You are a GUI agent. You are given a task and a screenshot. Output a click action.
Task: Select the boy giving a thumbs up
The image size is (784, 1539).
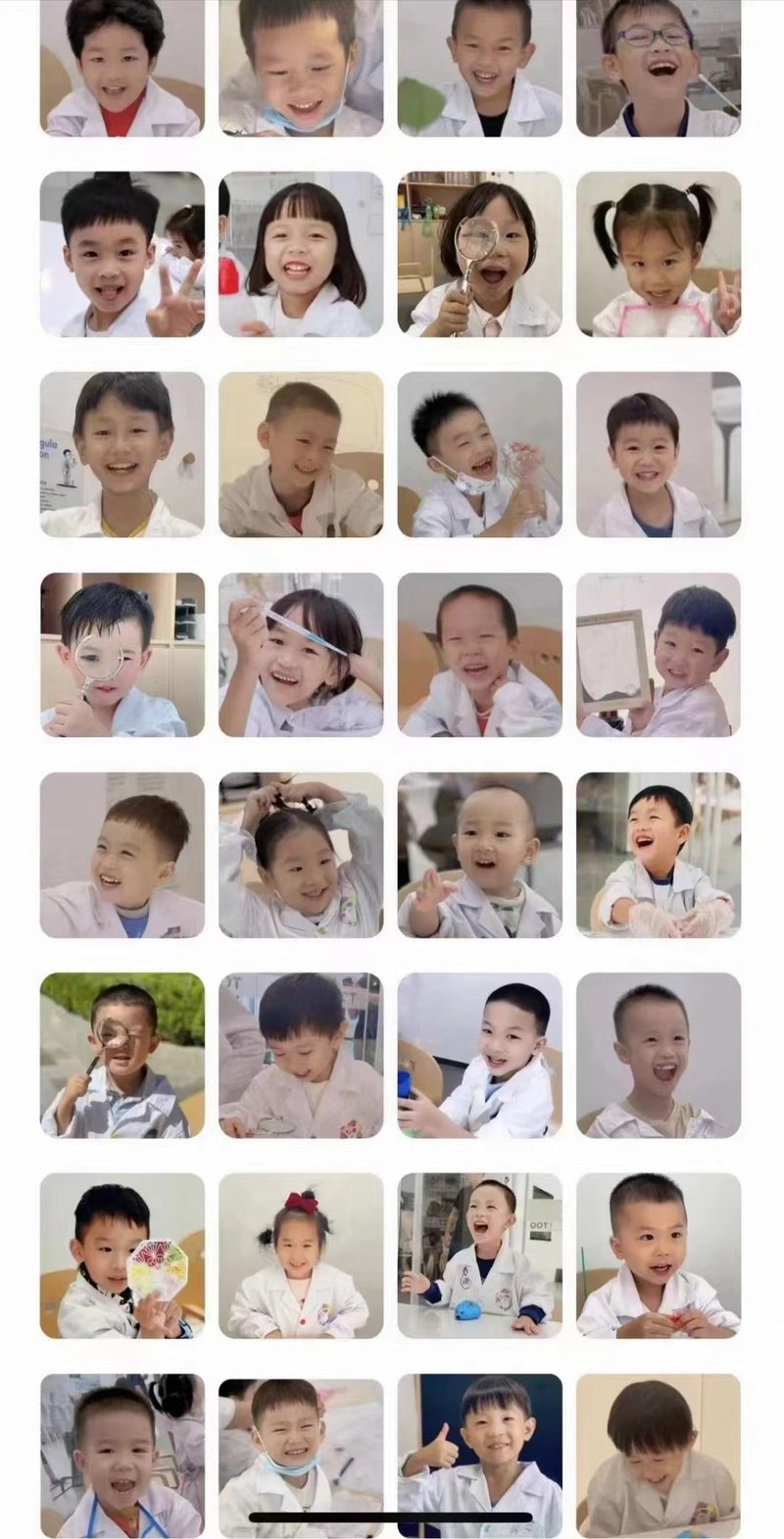coord(479,1455)
